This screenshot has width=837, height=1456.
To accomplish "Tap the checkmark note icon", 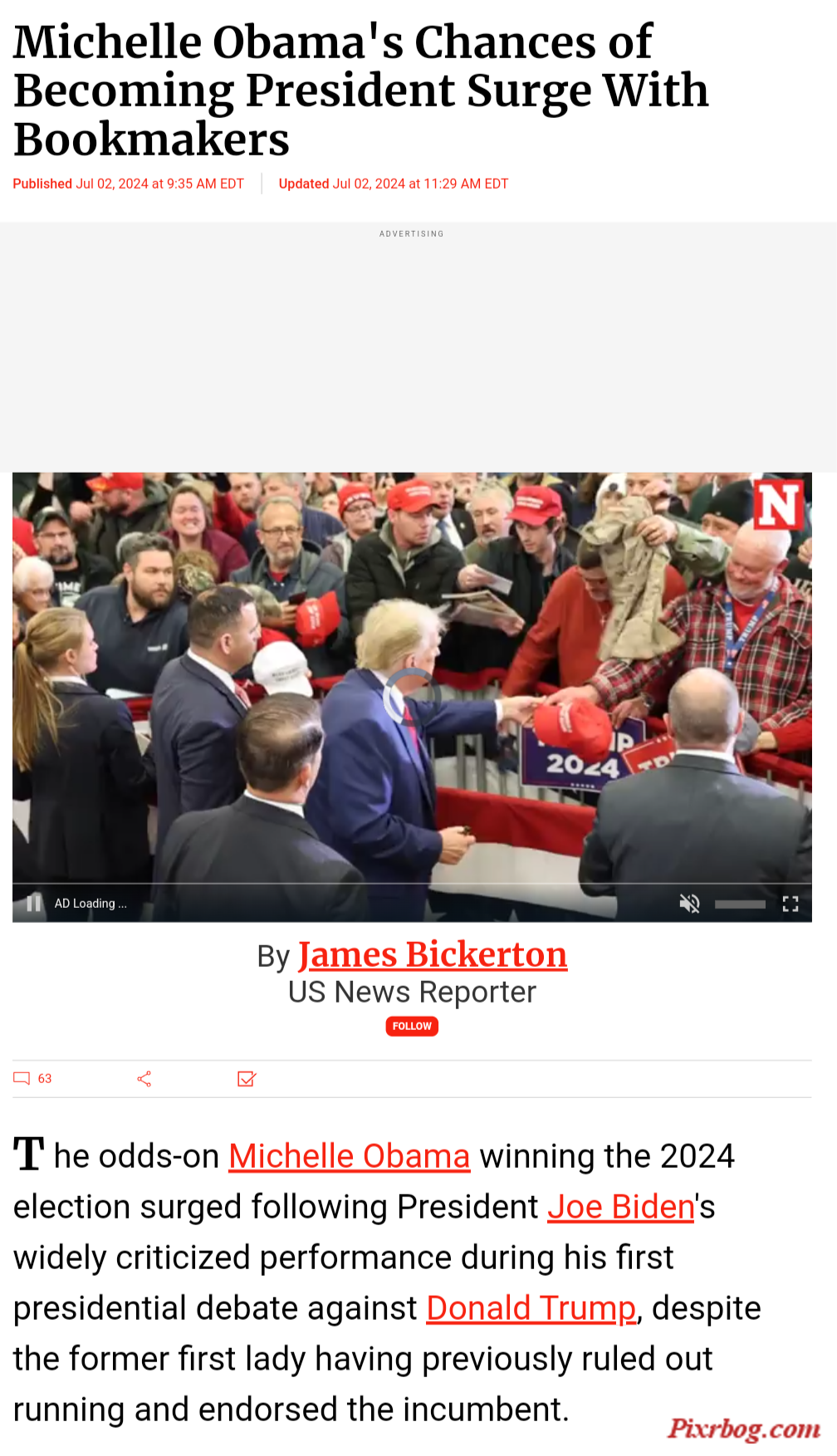I will tap(247, 1078).
